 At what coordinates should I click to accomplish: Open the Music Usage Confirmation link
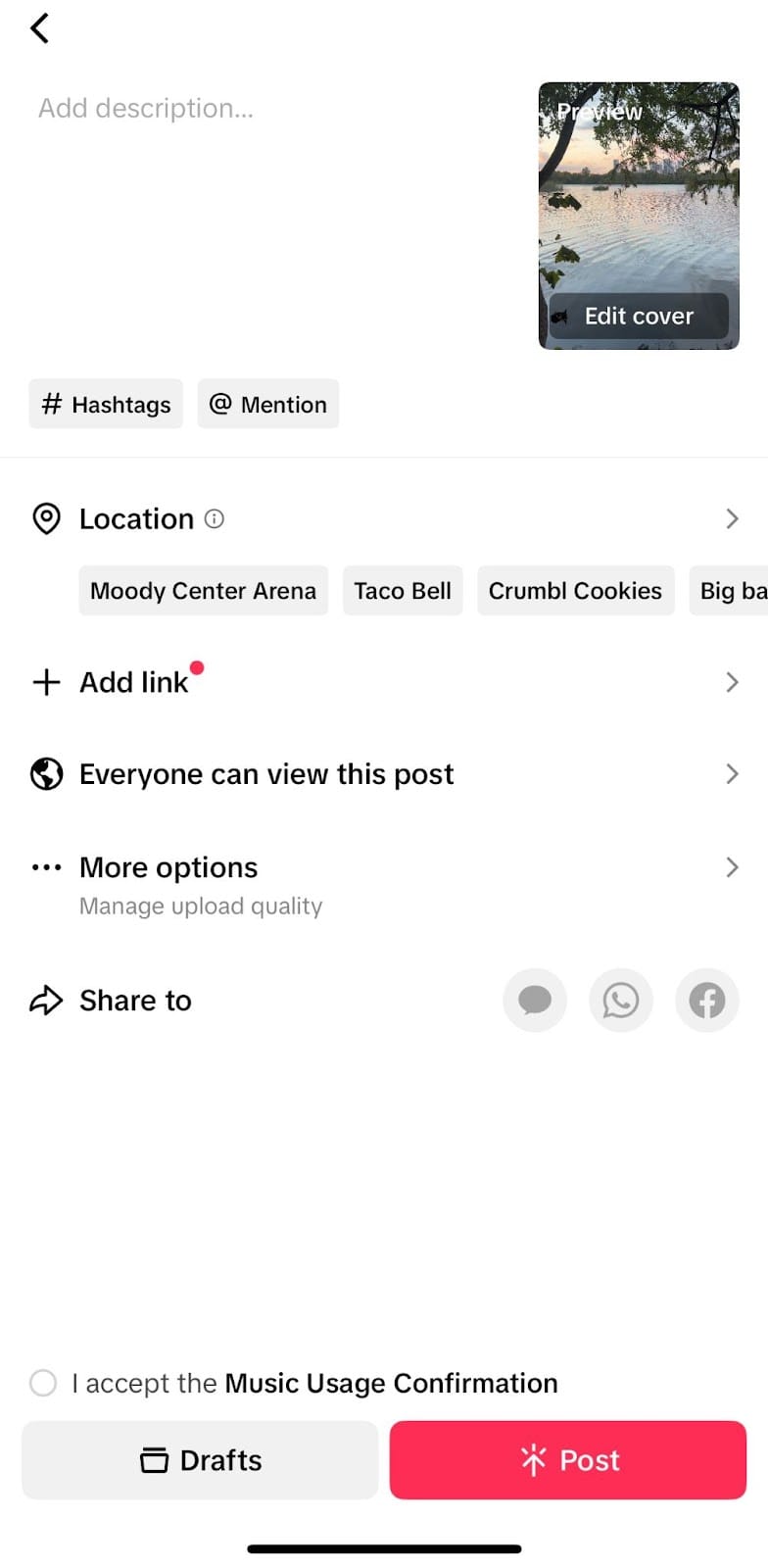tap(391, 1383)
